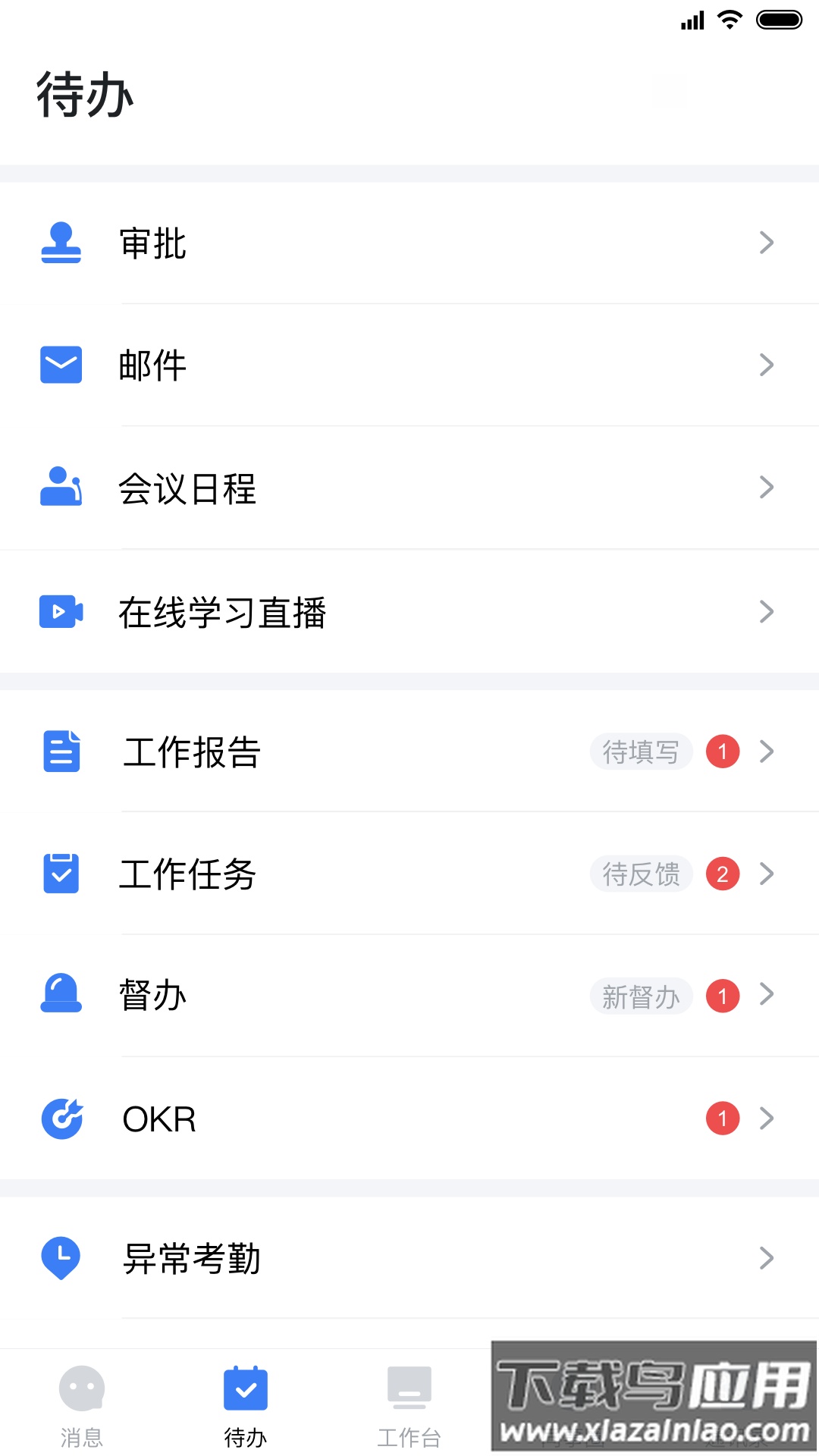Expand the 审批 row chevron
The image size is (819, 1456).
(x=767, y=243)
